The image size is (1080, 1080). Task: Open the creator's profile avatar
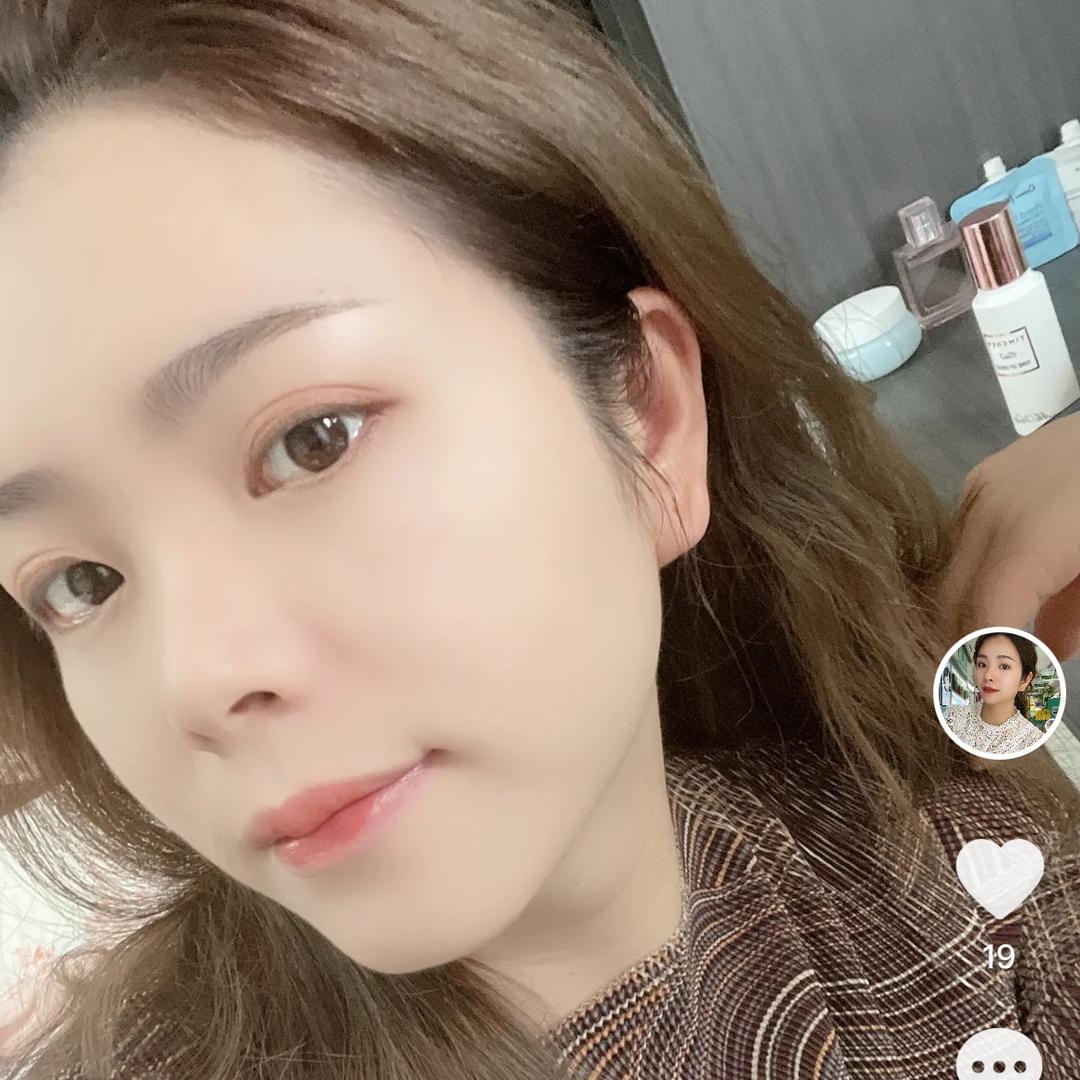[999, 693]
